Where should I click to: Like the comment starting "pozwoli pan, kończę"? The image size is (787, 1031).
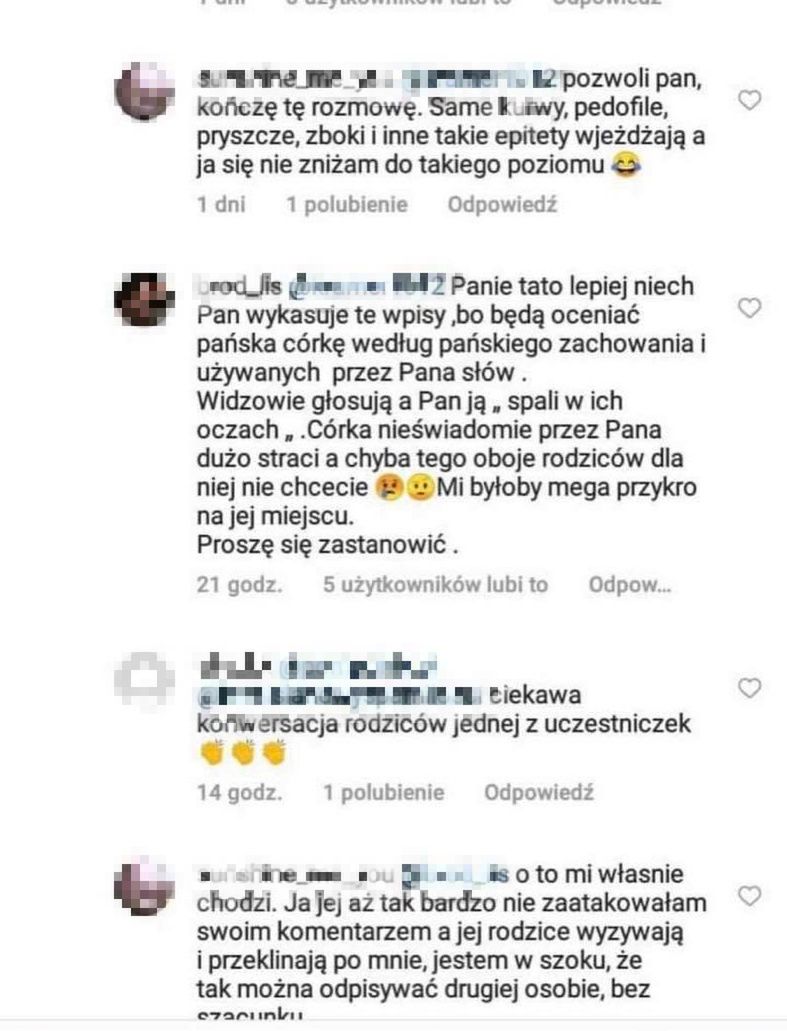[749, 99]
